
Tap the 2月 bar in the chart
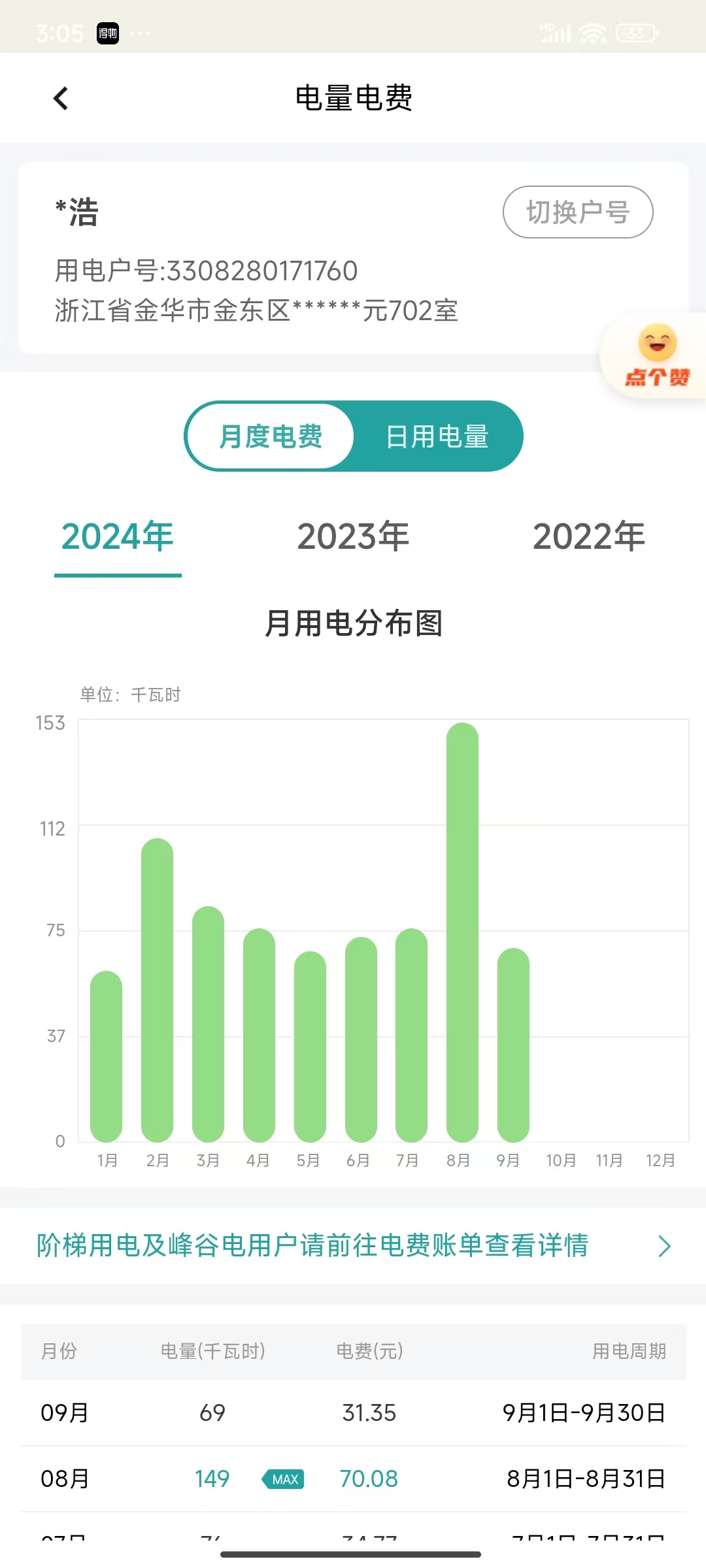tap(157, 990)
